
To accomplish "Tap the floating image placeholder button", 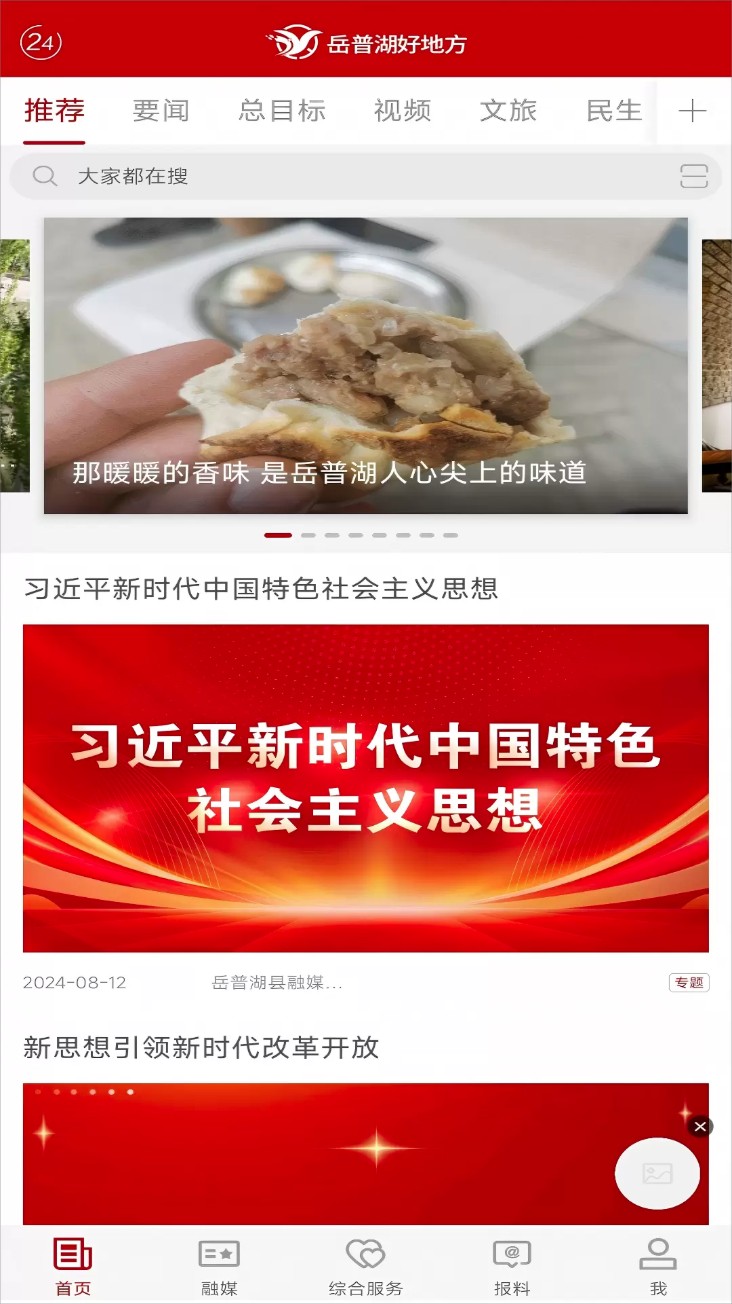I will tap(657, 1174).
